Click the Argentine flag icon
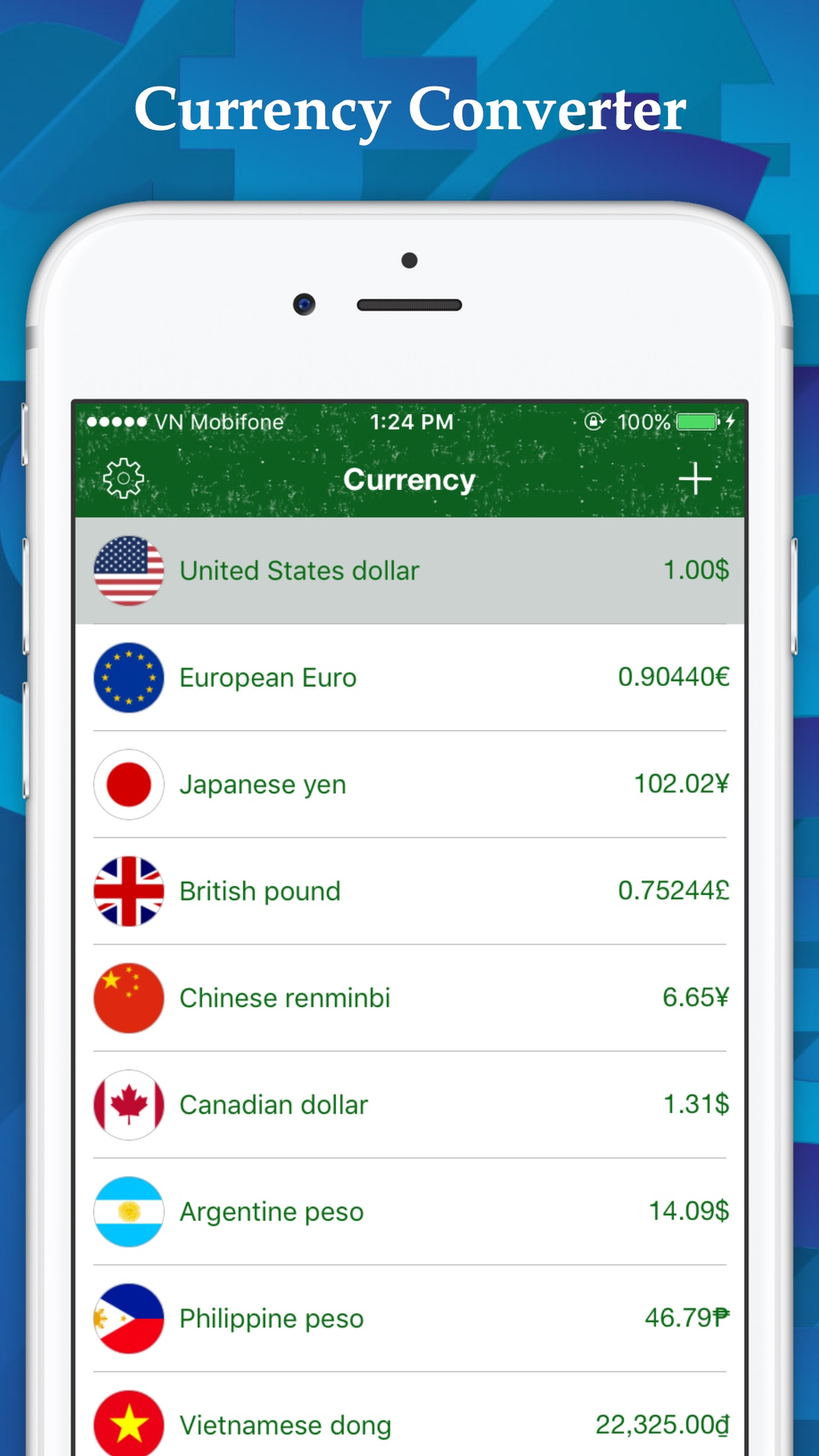Screen dimensions: 819x1456 tap(129, 1212)
